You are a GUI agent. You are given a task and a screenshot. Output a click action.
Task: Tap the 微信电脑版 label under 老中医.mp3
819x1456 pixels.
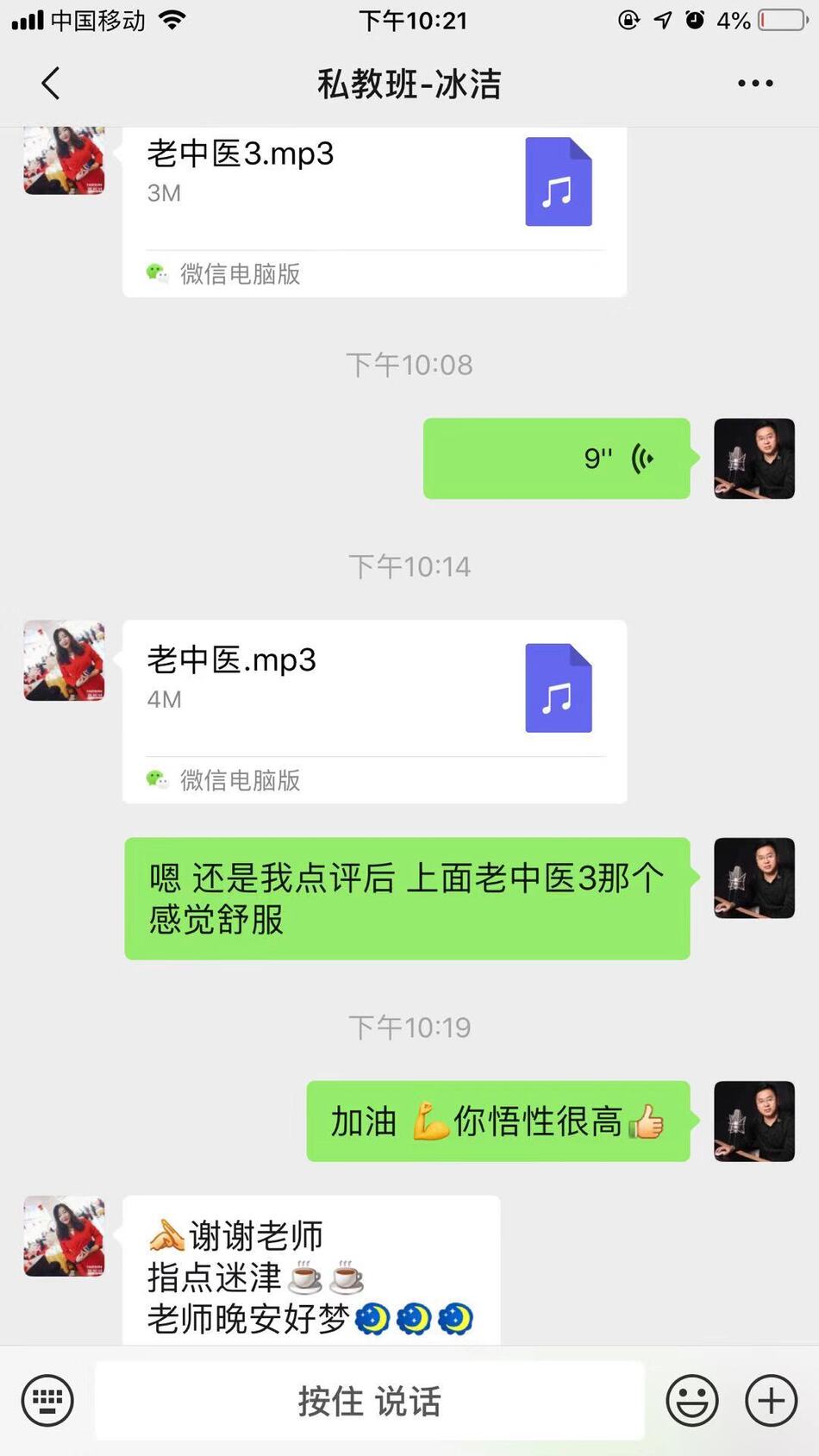238,780
